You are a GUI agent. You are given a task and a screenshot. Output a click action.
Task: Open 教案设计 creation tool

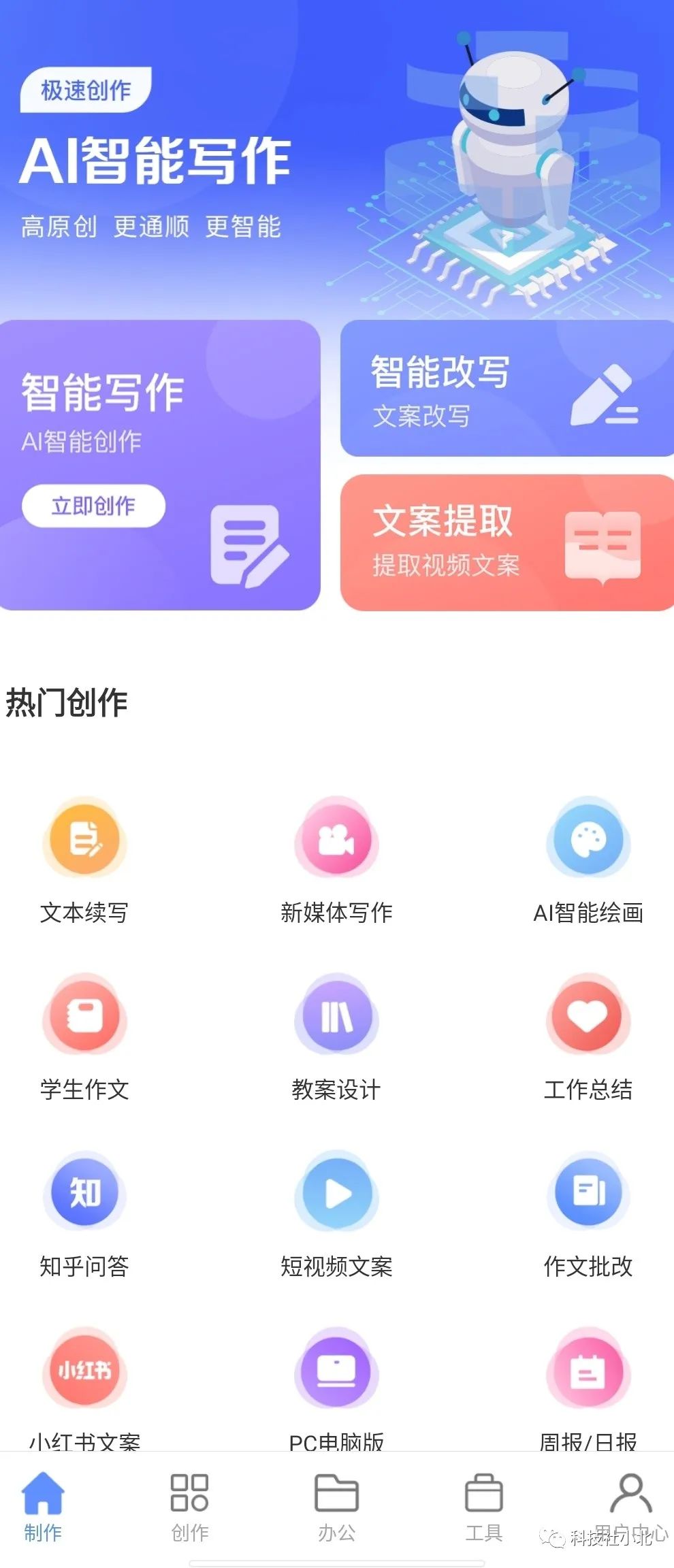[336, 1015]
